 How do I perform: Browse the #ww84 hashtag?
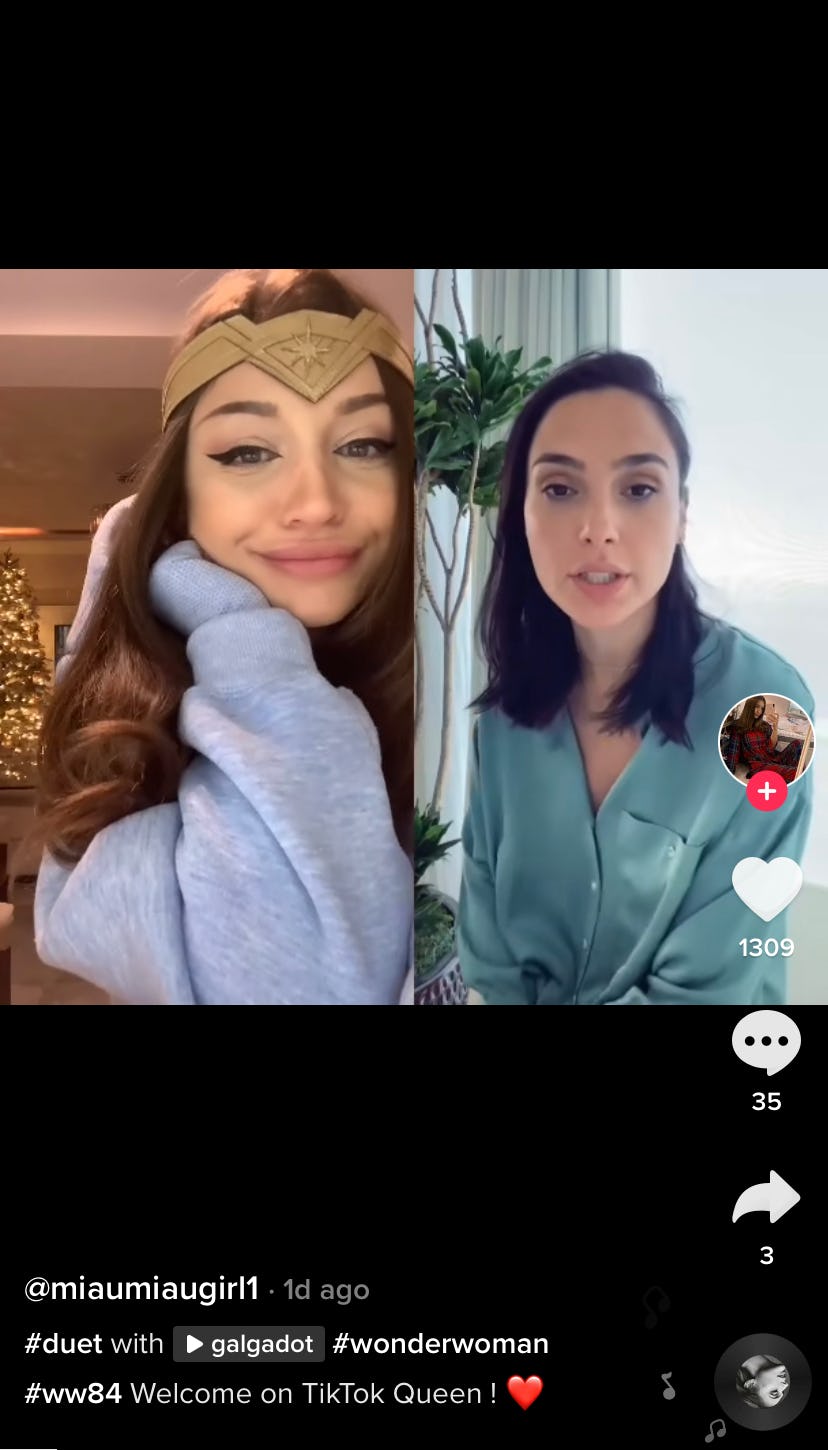coord(73,1392)
